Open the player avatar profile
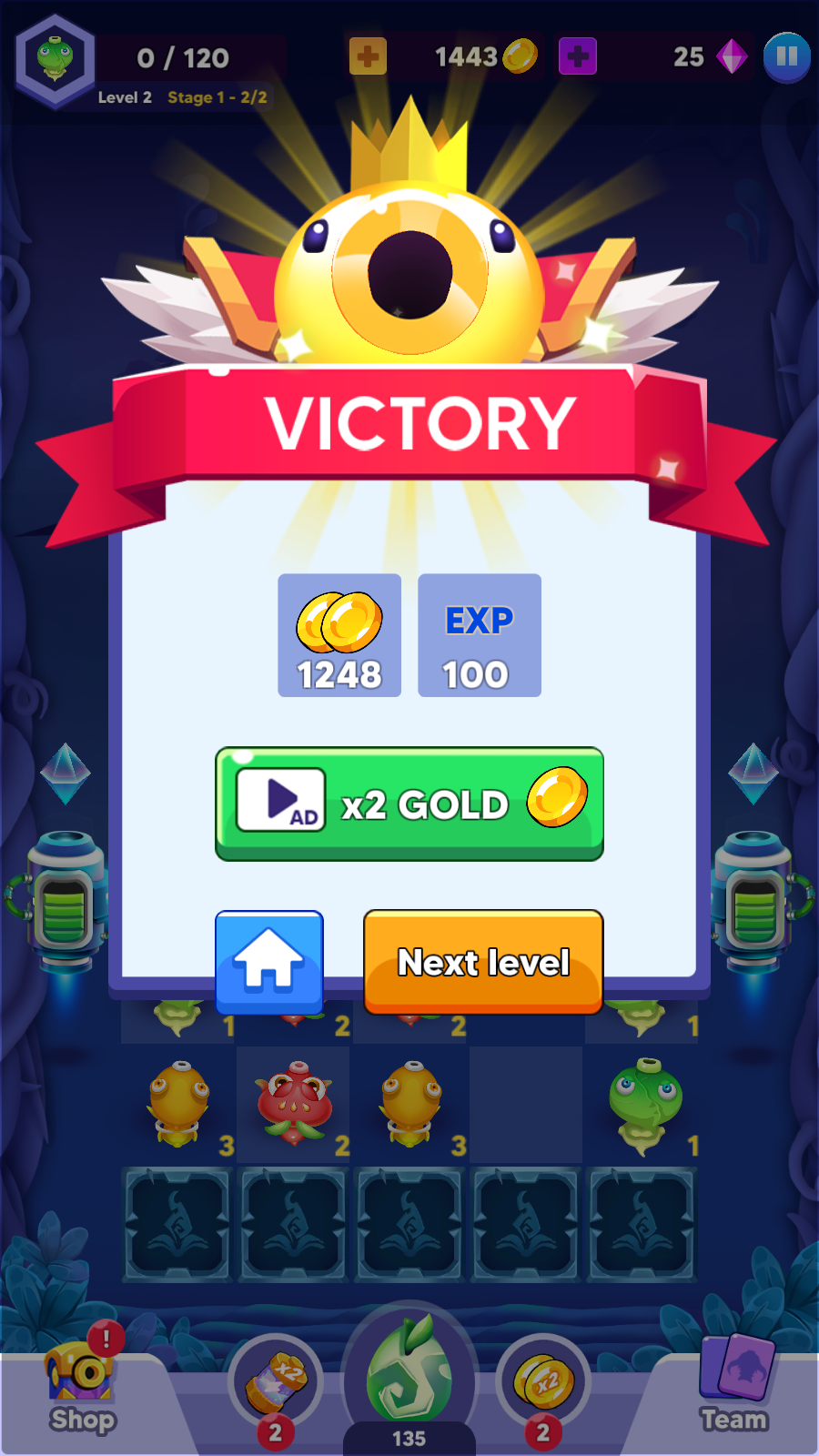Screen dimensions: 819x1456 (x=56, y=60)
